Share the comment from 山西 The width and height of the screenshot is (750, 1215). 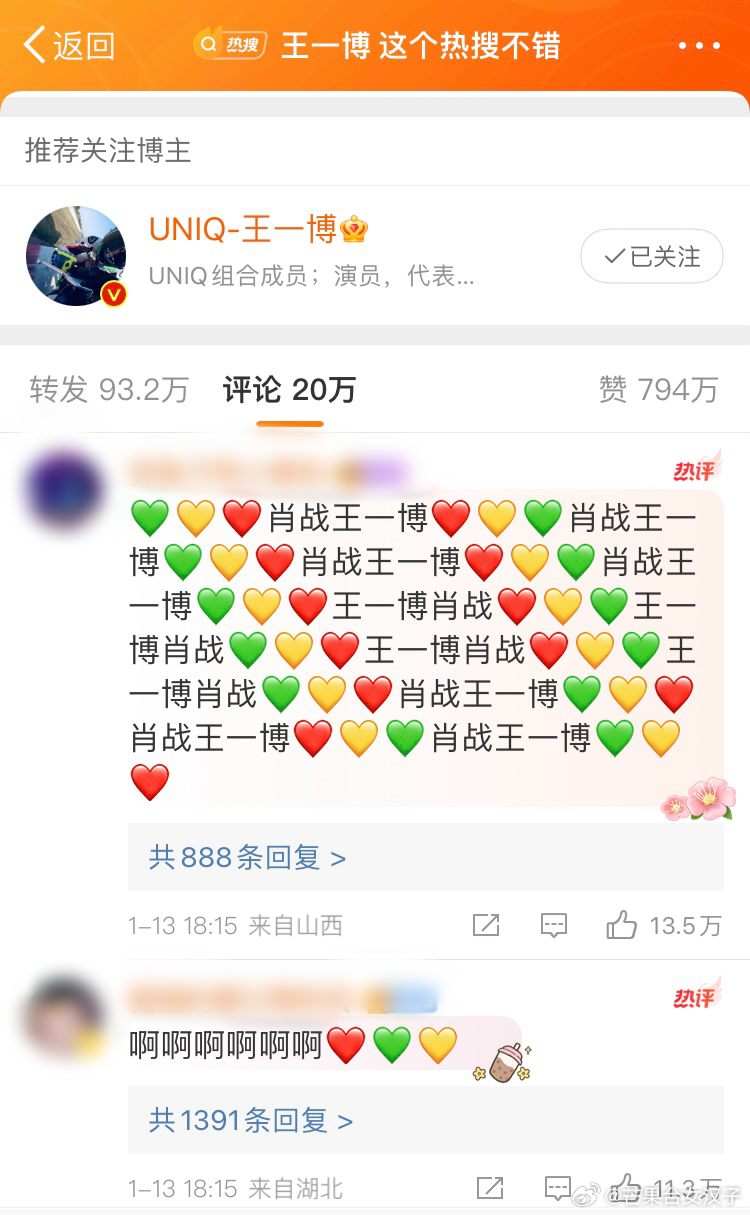pos(486,925)
